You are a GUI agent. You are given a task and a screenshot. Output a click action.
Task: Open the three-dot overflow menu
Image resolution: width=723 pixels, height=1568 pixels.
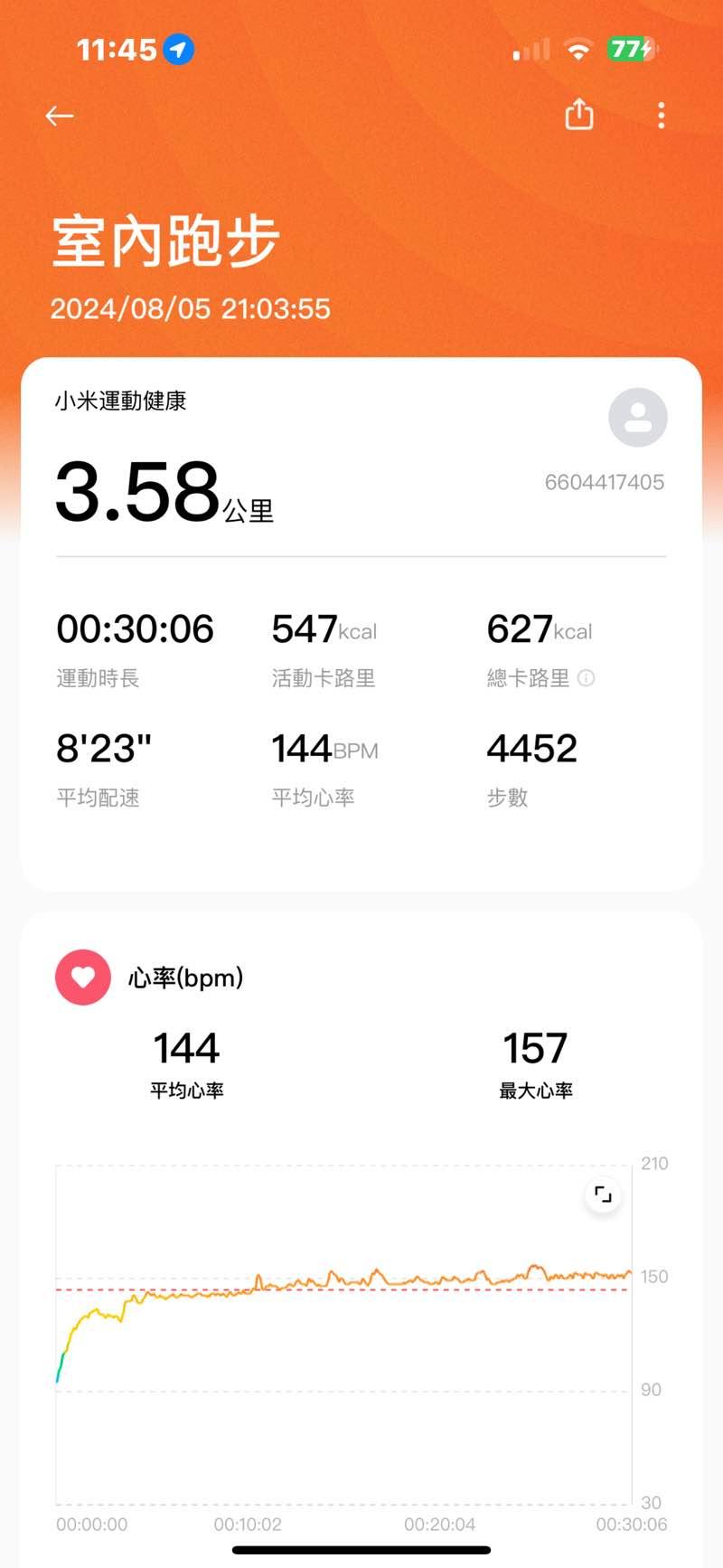coord(662,116)
